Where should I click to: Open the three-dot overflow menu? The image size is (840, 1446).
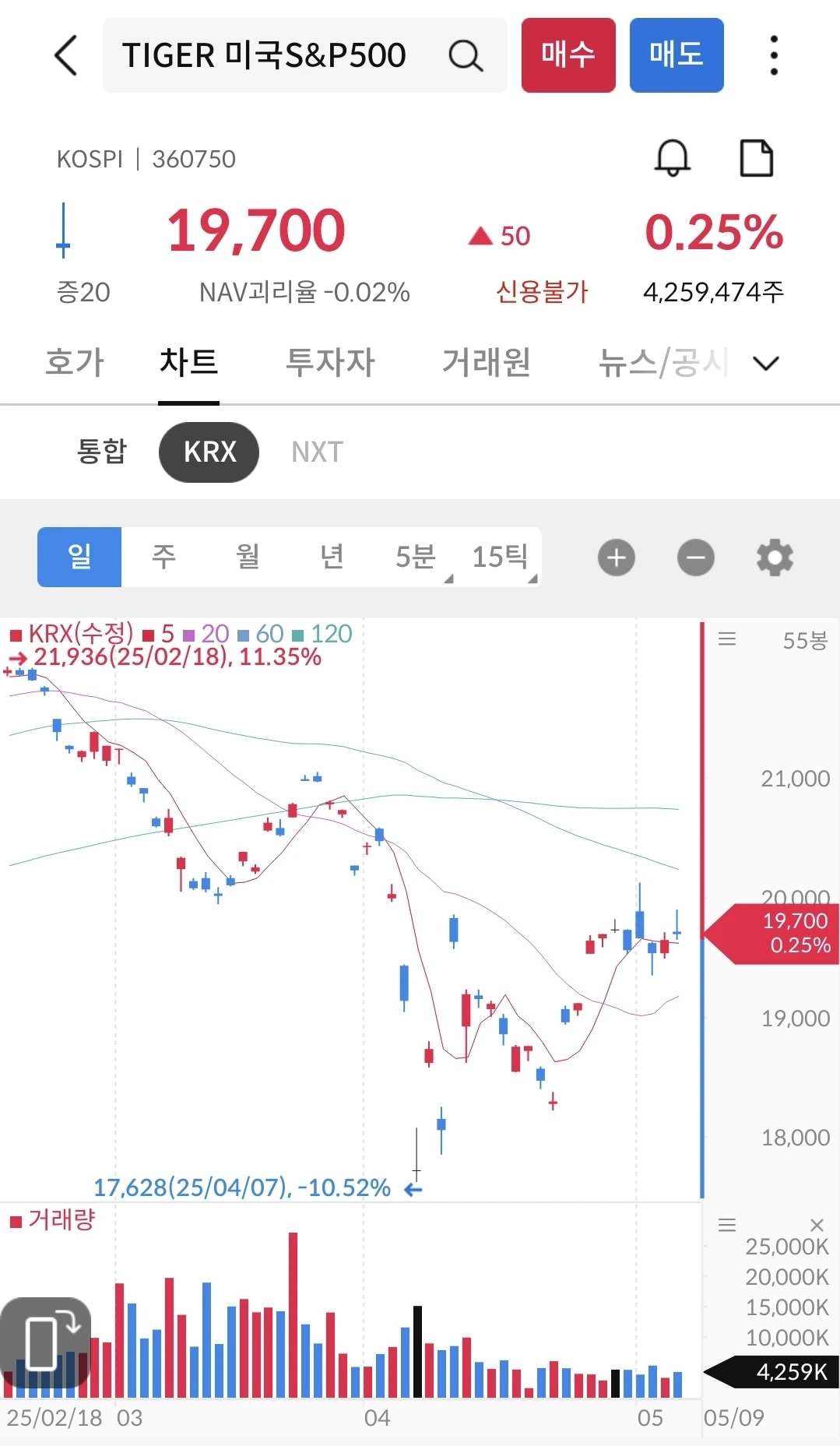(x=773, y=55)
